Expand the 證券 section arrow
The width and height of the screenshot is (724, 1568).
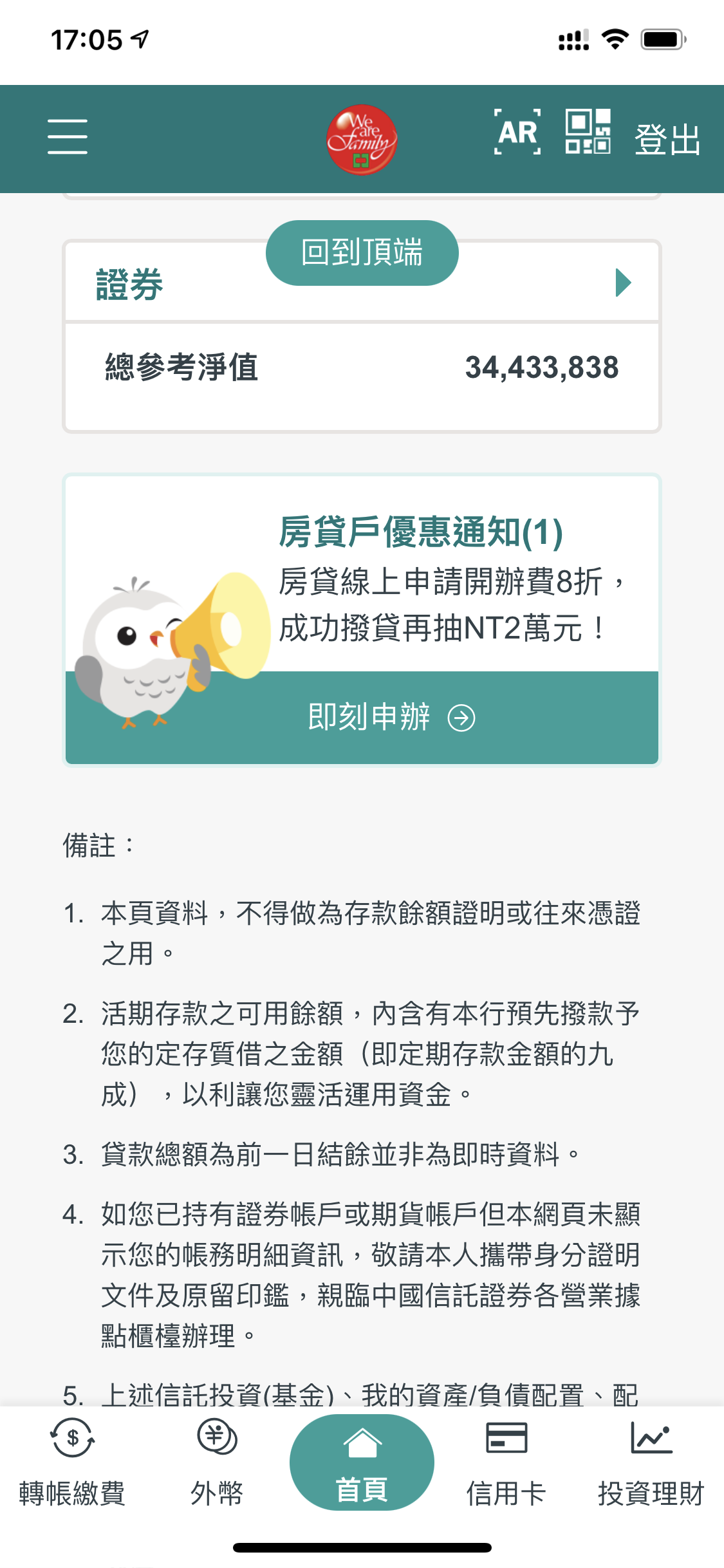coord(623,283)
